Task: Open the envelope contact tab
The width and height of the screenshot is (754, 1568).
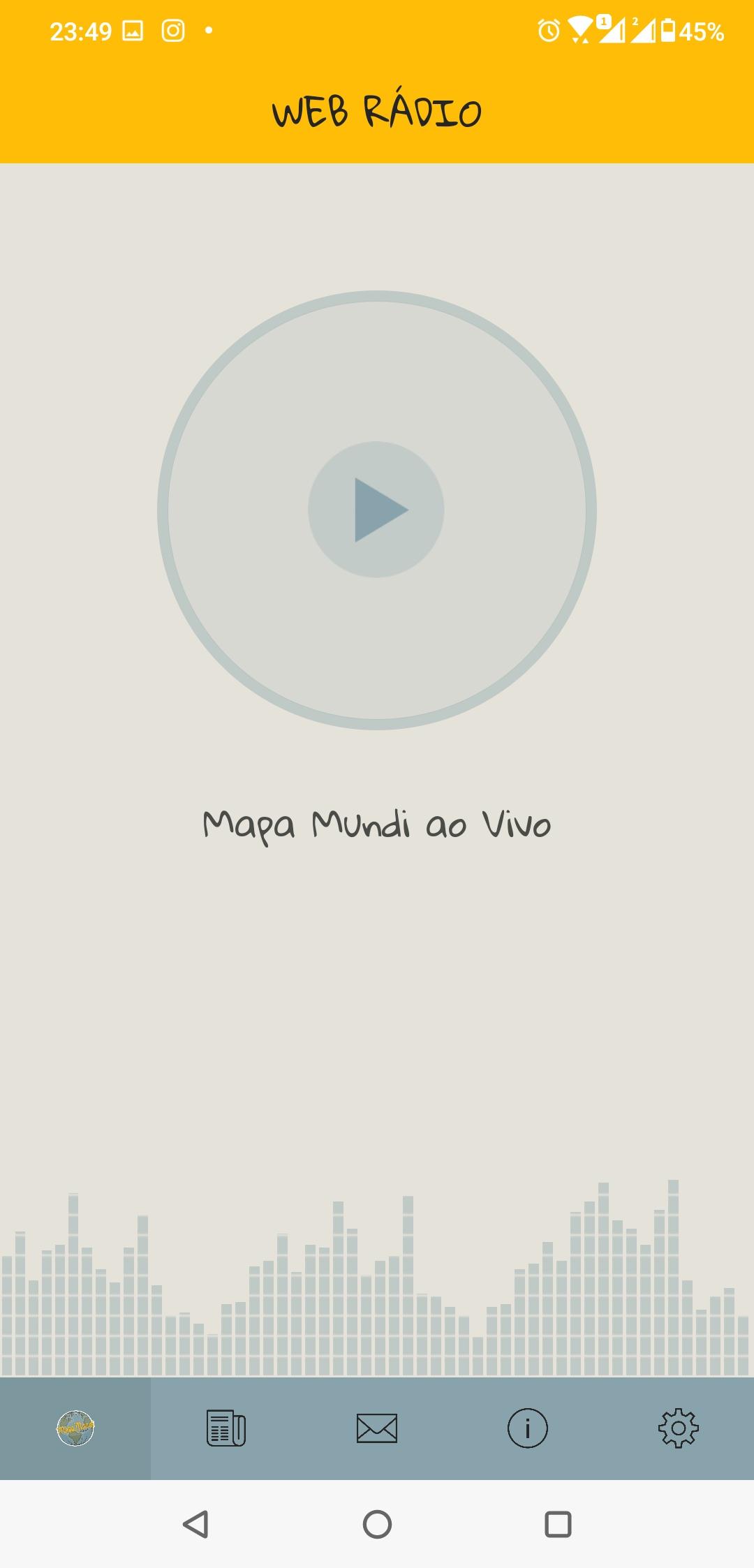Action: [x=377, y=1428]
